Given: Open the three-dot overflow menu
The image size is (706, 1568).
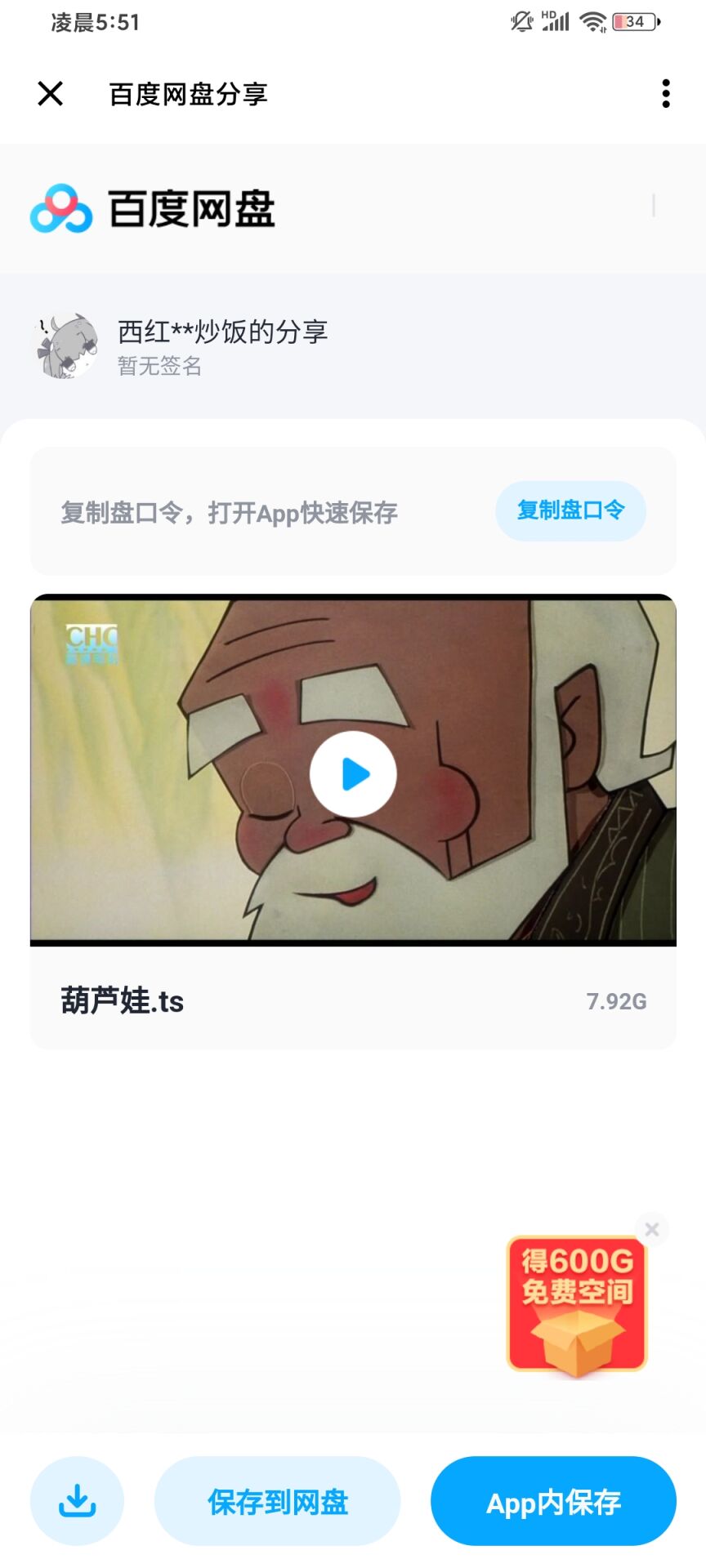Looking at the screenshot, I should (x=666, y=94).
